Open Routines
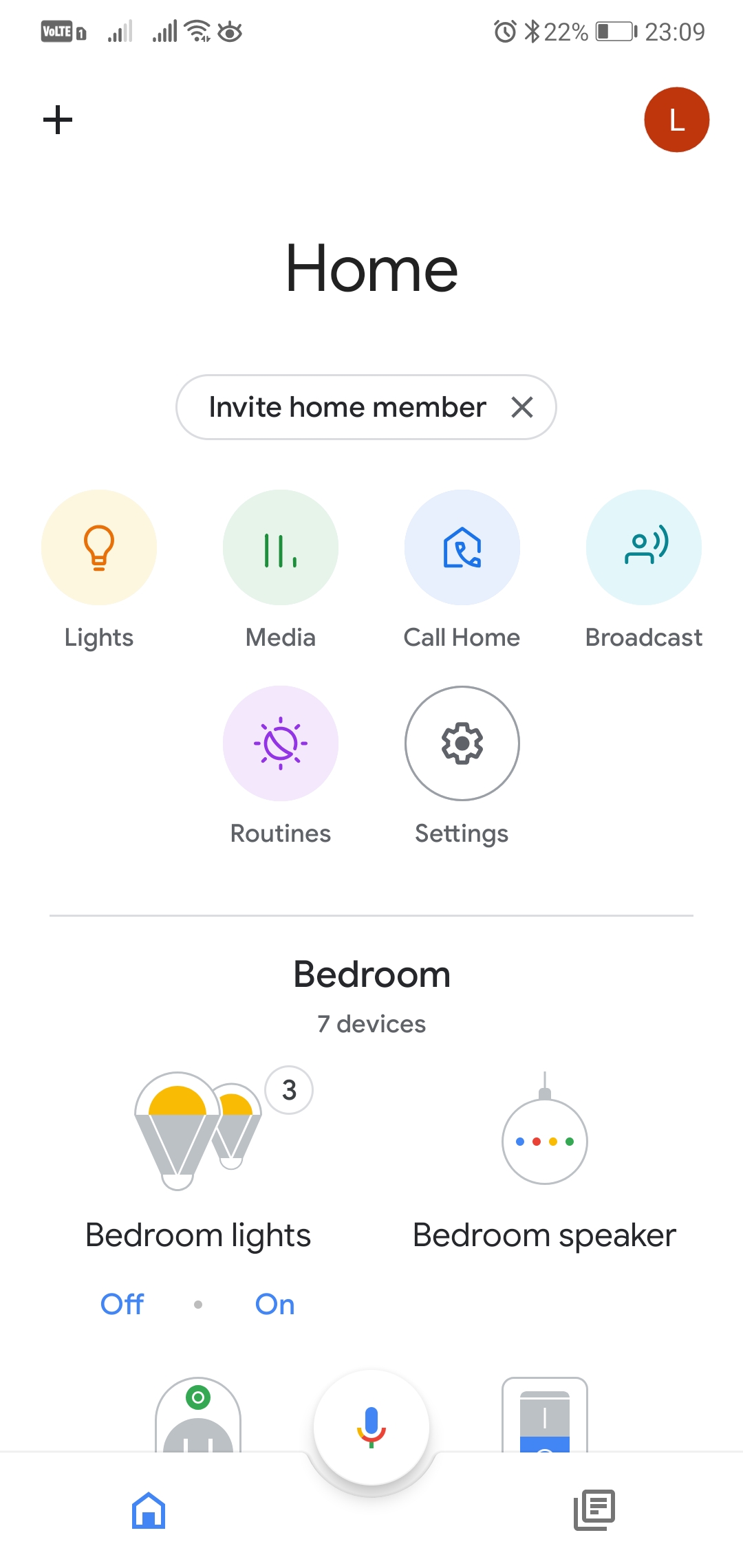This screenshot has width=743, height=1568. [x=281, y=743]
